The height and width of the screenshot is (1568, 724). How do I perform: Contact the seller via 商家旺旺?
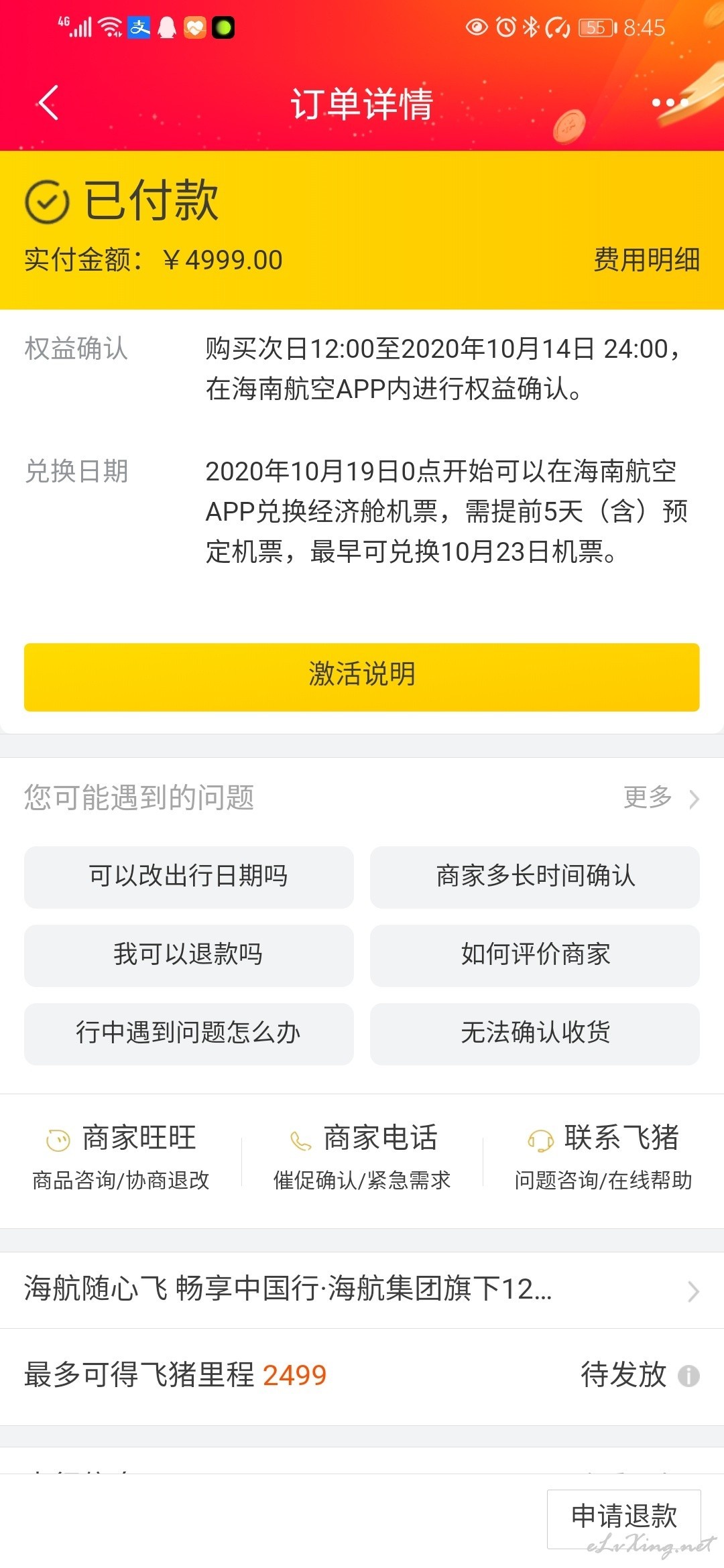pos(121,1157)
